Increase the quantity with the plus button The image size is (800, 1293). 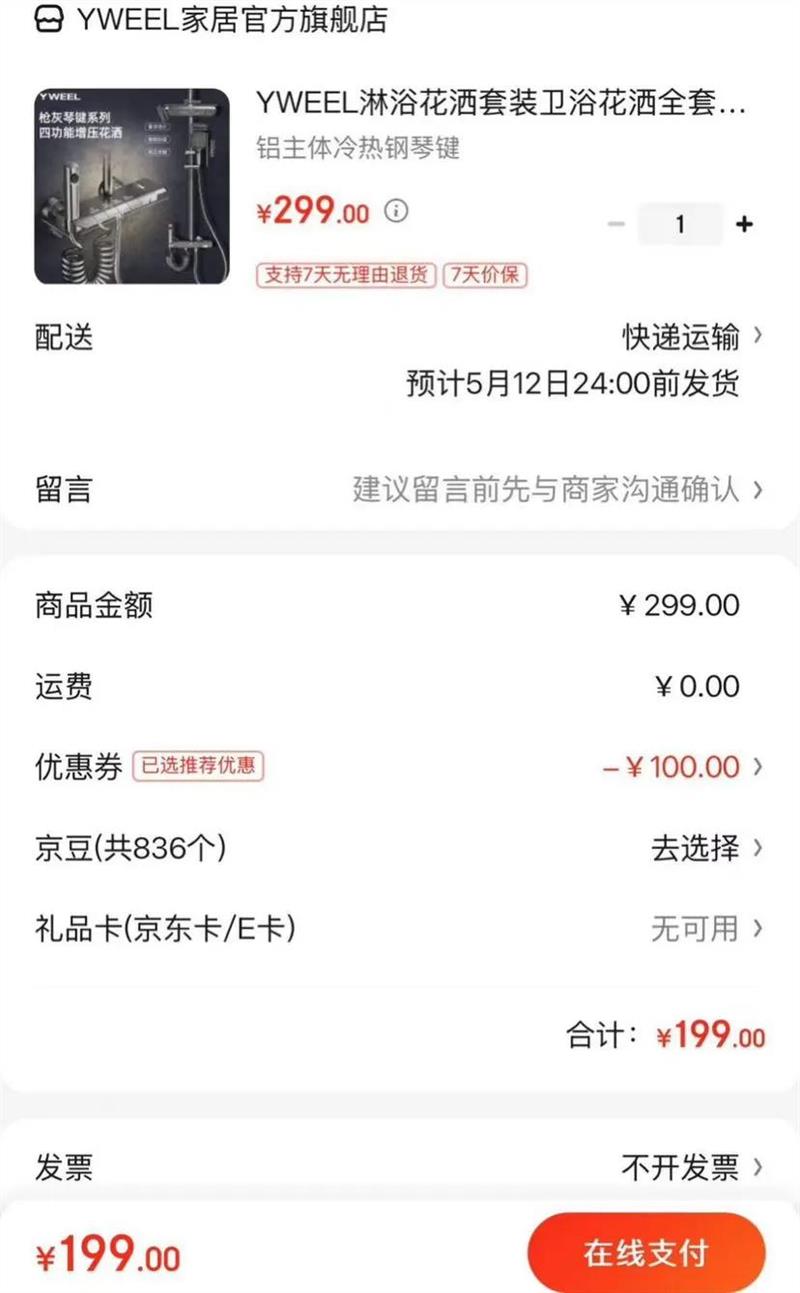tap(743, 225)
